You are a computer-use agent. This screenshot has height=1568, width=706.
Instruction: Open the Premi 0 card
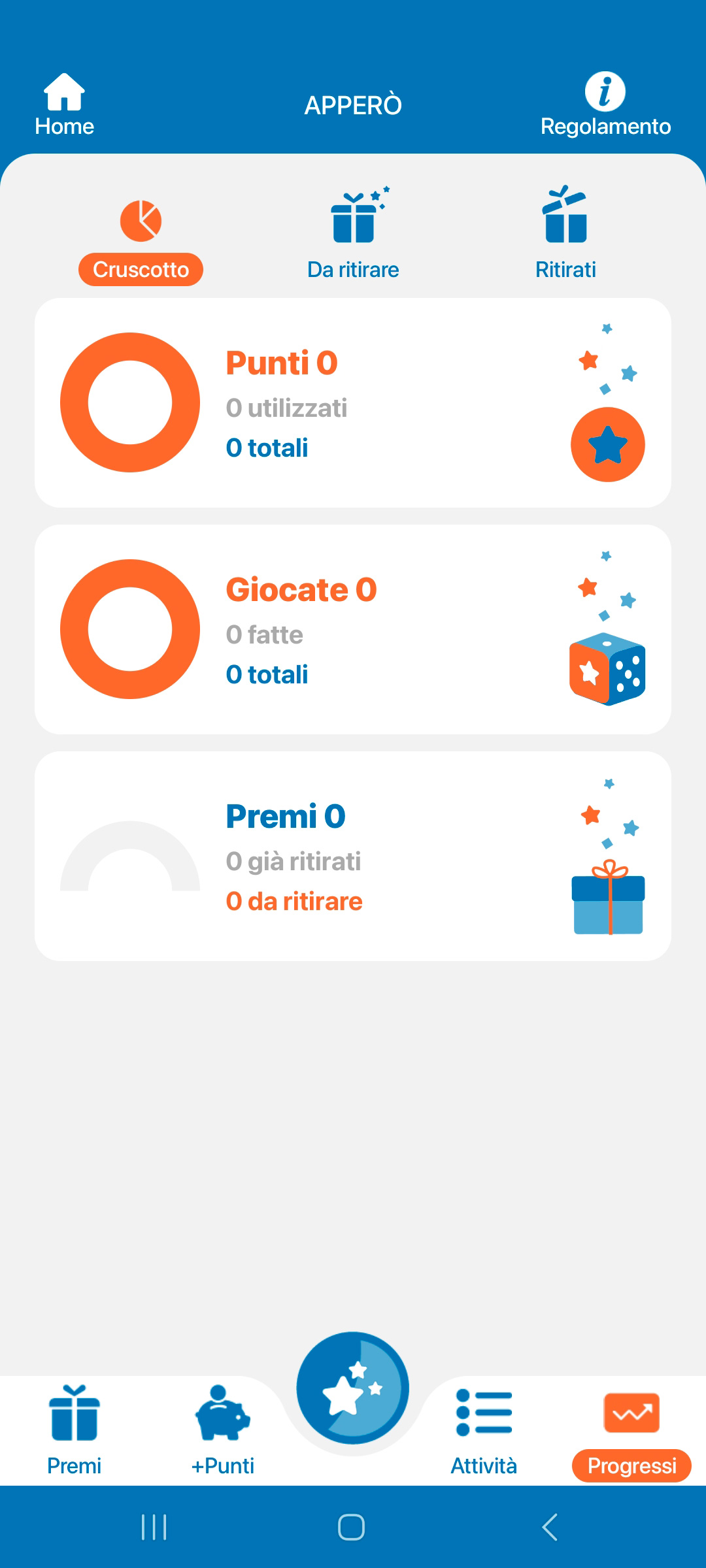click(353, 856)
